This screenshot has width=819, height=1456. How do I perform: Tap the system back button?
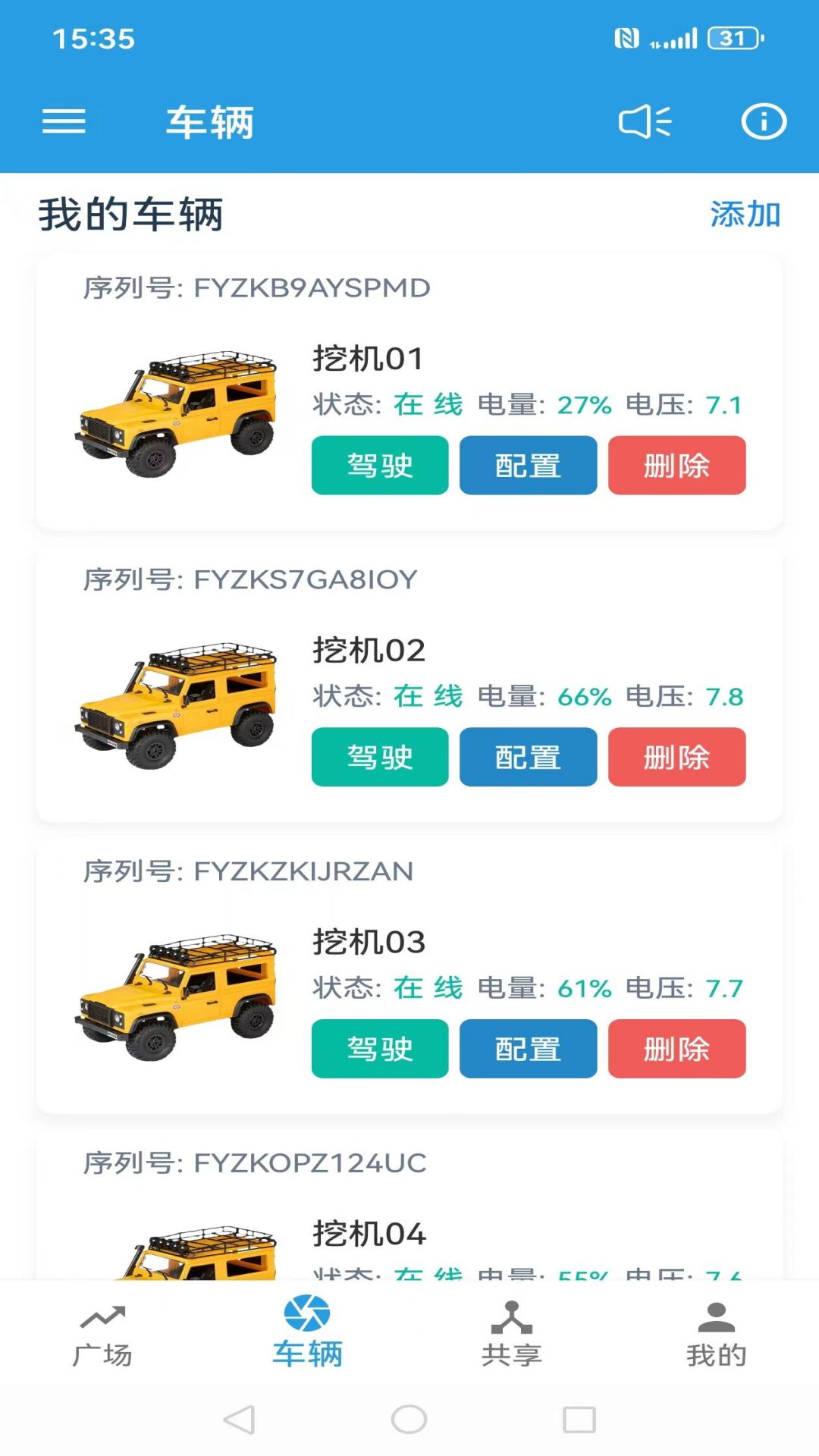coord(240,1420)
